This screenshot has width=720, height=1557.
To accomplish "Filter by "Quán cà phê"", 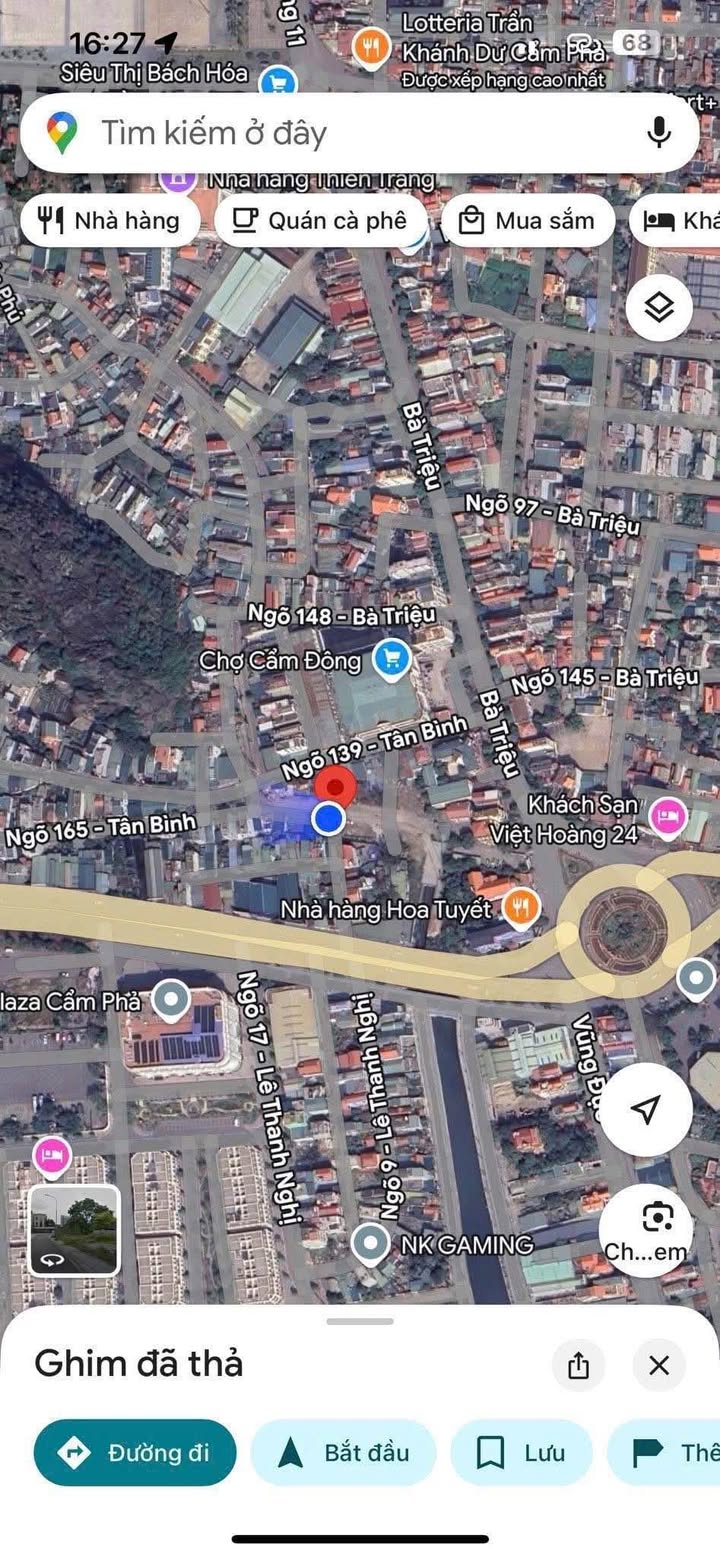I will tap(320, 221).
